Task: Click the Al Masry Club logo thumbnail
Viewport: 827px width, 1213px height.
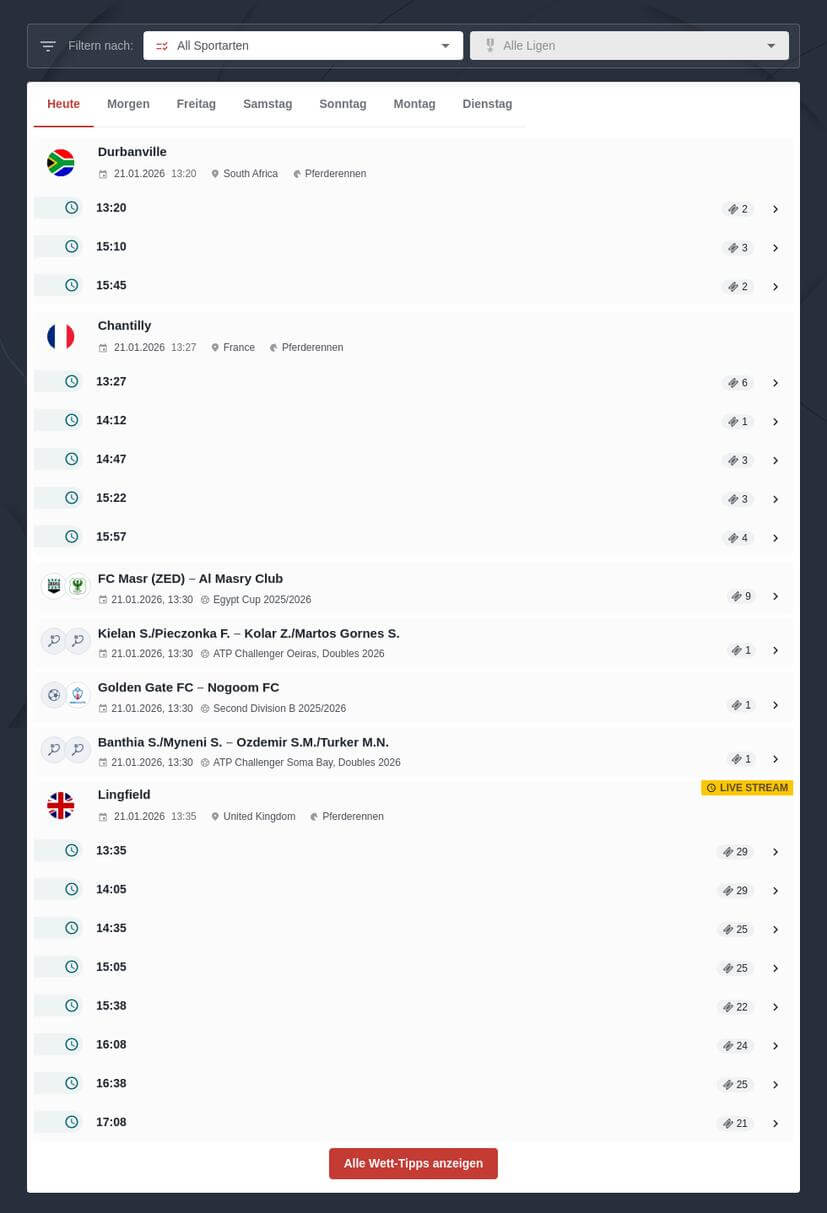Action: (x=77, y=585)
